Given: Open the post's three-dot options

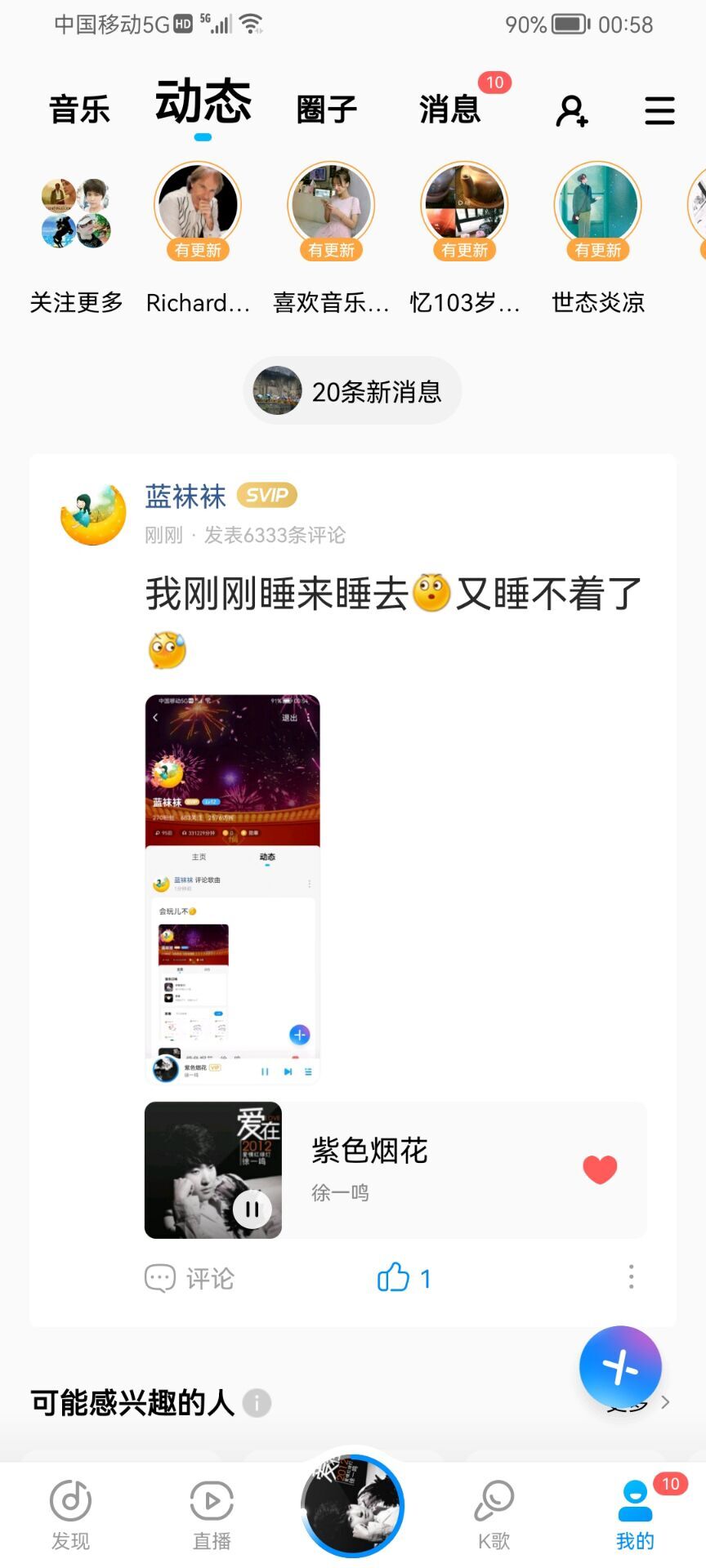Looking at the screenshot, I should pos(631,1277).
